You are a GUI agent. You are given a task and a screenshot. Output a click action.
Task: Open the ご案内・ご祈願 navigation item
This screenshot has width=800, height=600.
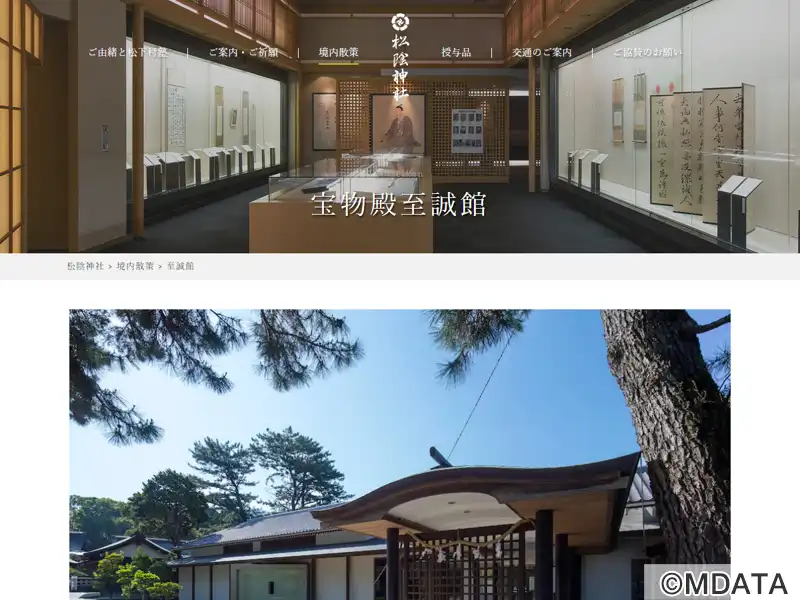click(x=243, y=52)
